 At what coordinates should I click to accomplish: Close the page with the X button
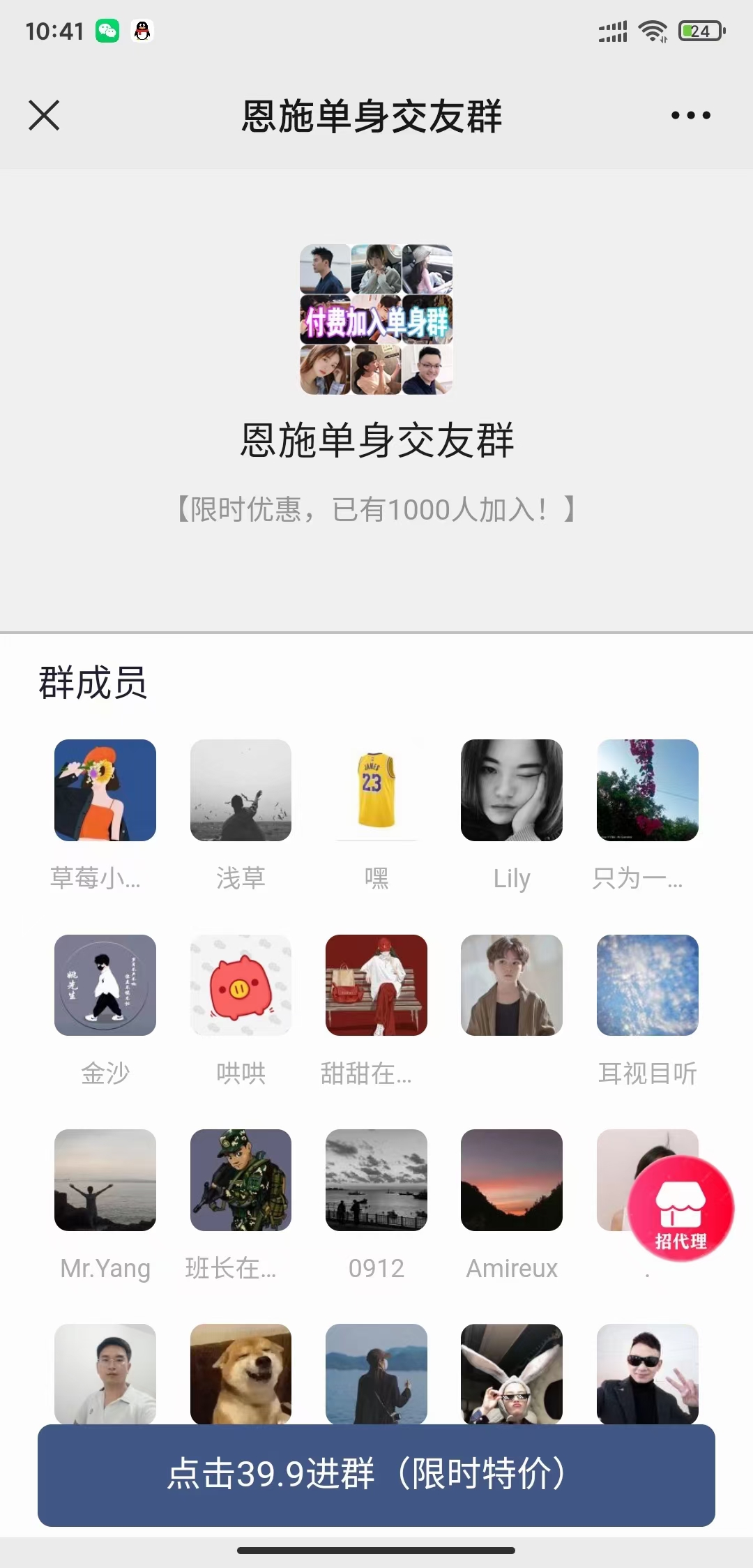tap(44, 116)
